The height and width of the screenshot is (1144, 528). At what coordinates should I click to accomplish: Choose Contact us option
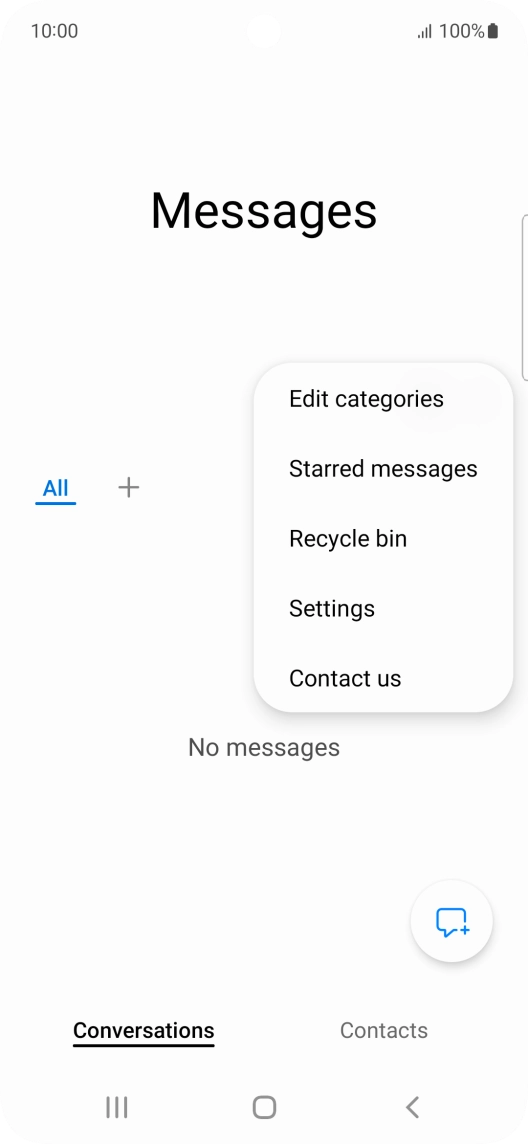(383, 679)
